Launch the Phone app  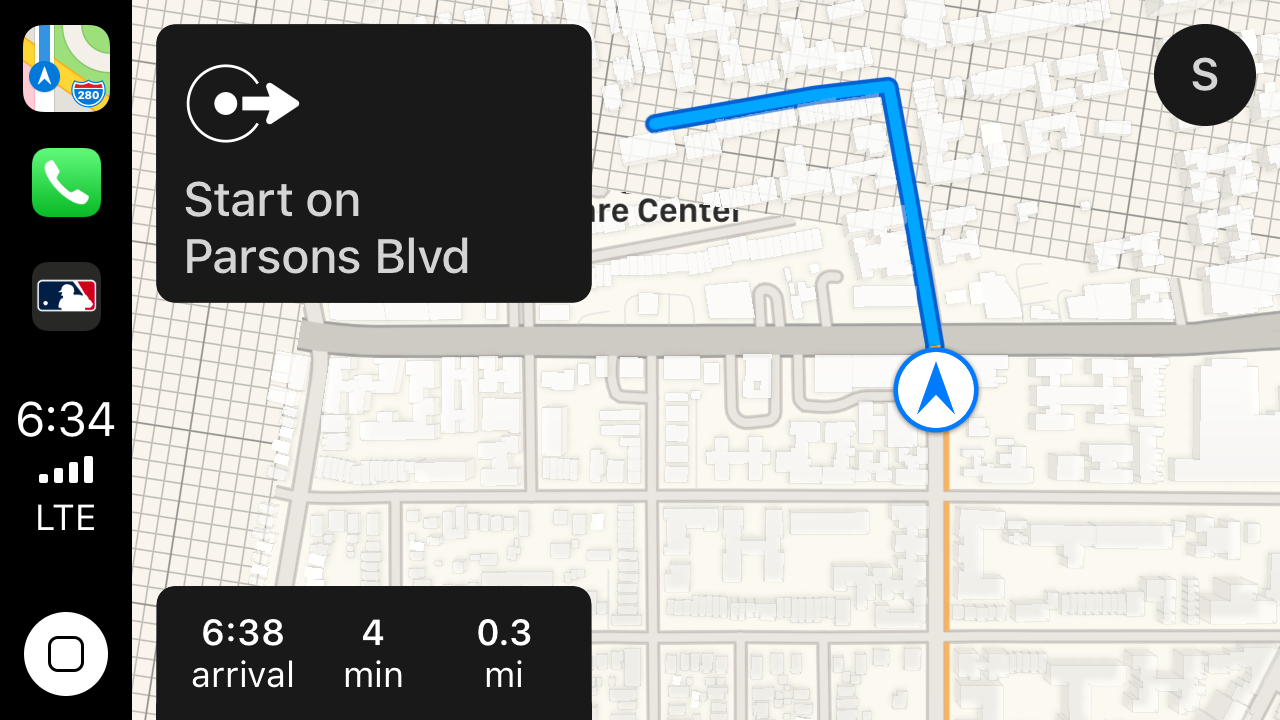pos(66,182)
